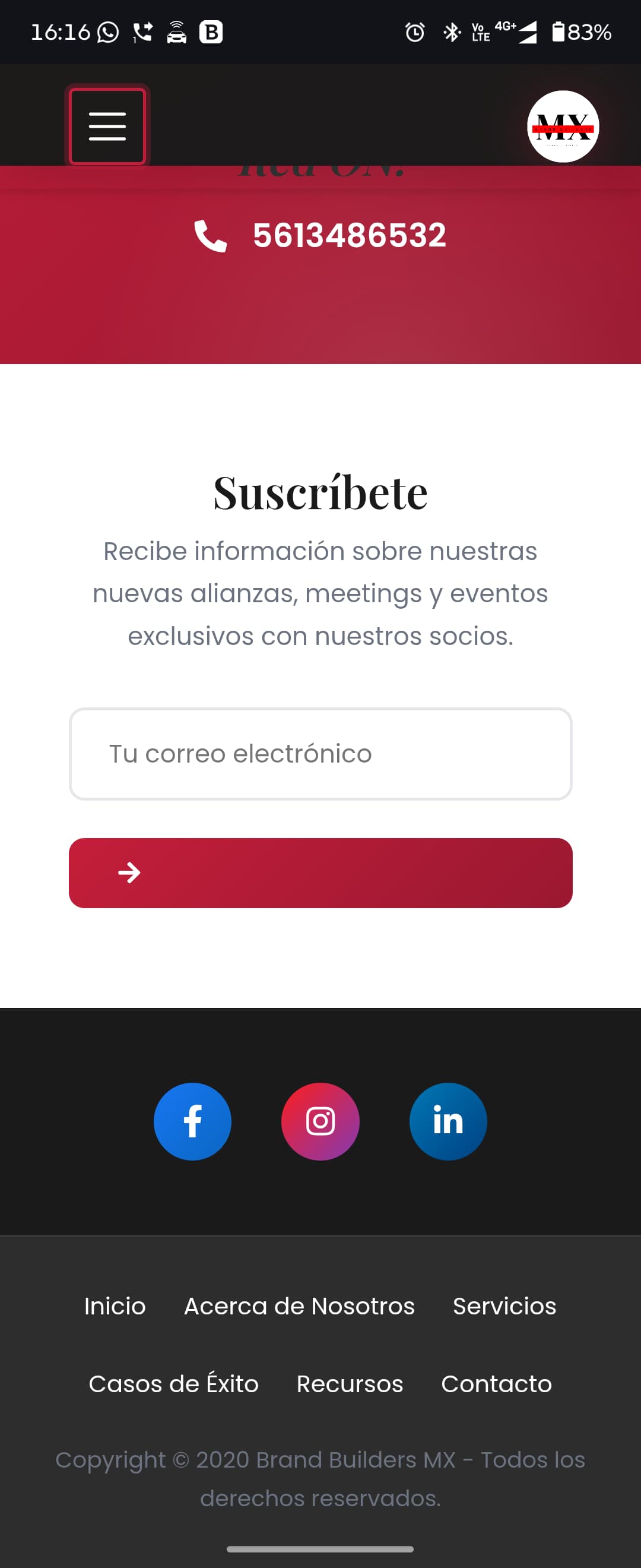This screenshot has height=1568, width=641.
Task: Open the Facebook page icon
Action: (192, 1121)
